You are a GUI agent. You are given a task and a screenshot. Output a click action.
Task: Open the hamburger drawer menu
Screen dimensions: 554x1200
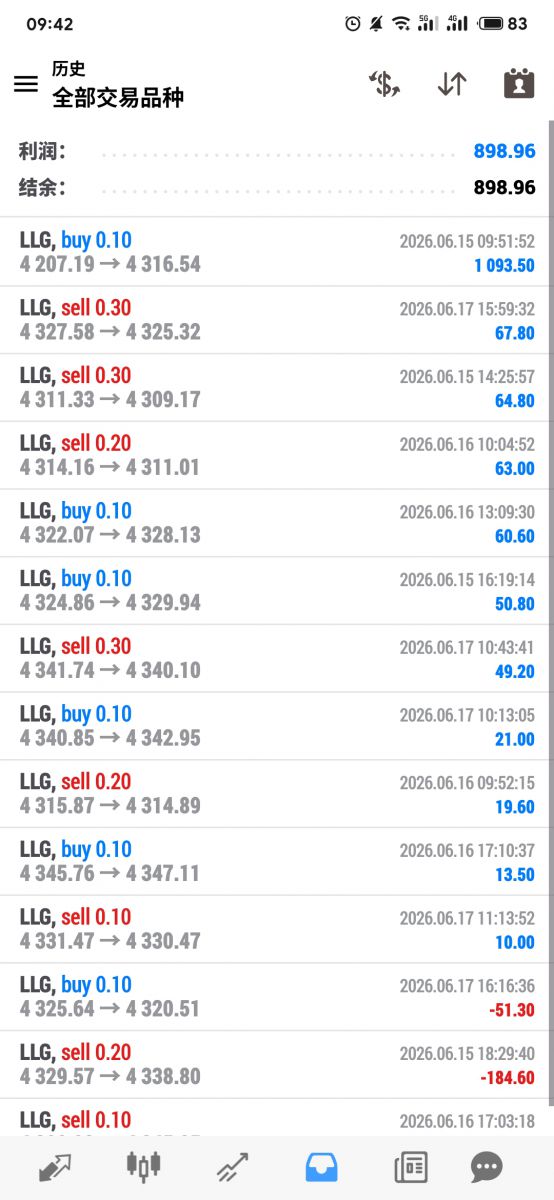click(x=26, y=84)
